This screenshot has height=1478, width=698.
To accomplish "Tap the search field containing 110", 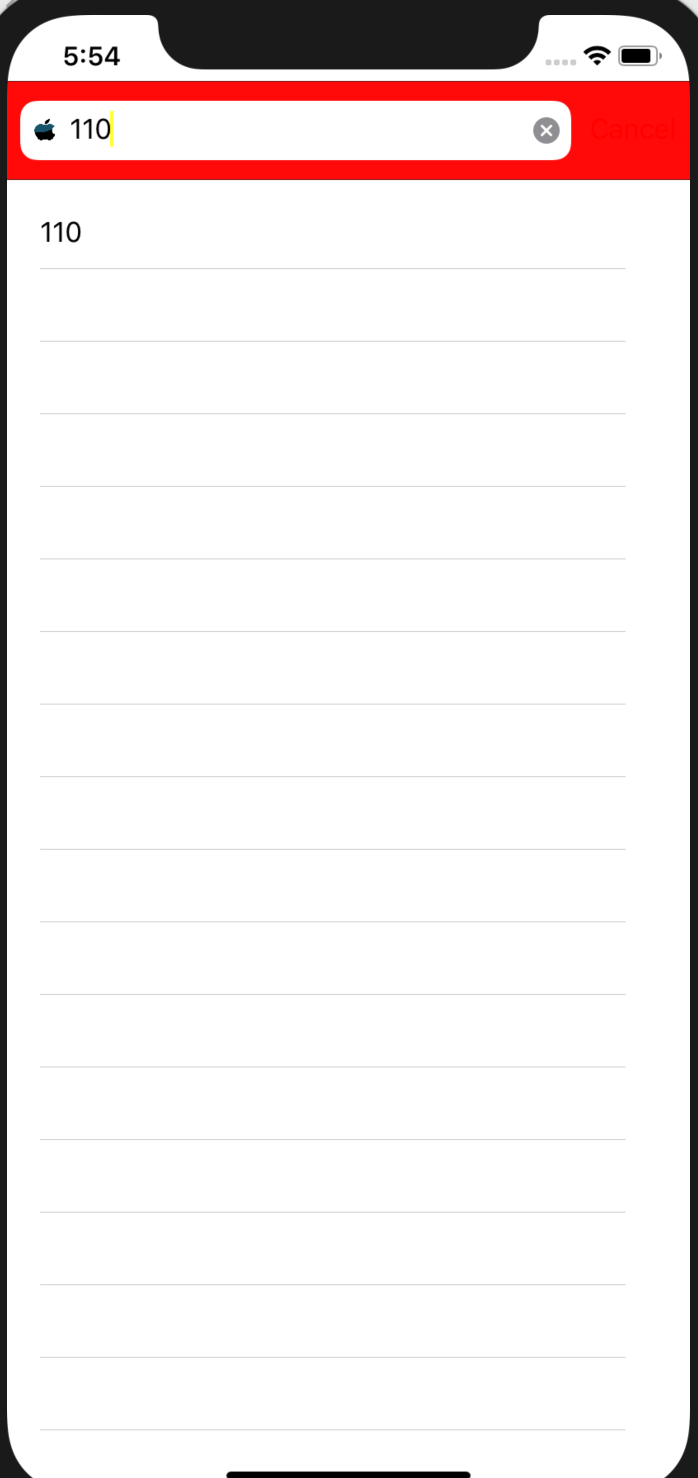I will click(300, 130).
